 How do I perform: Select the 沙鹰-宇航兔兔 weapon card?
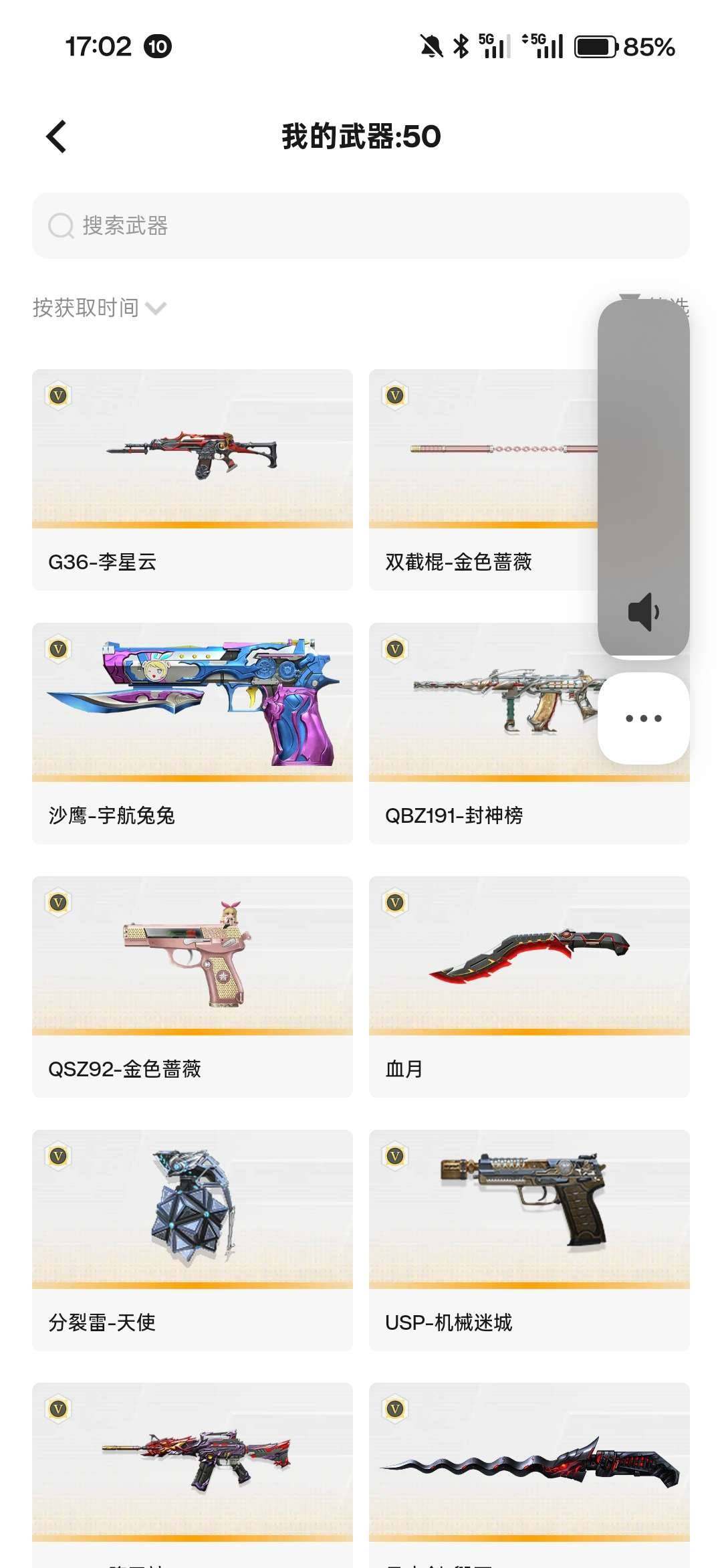(x=192, y=729)
